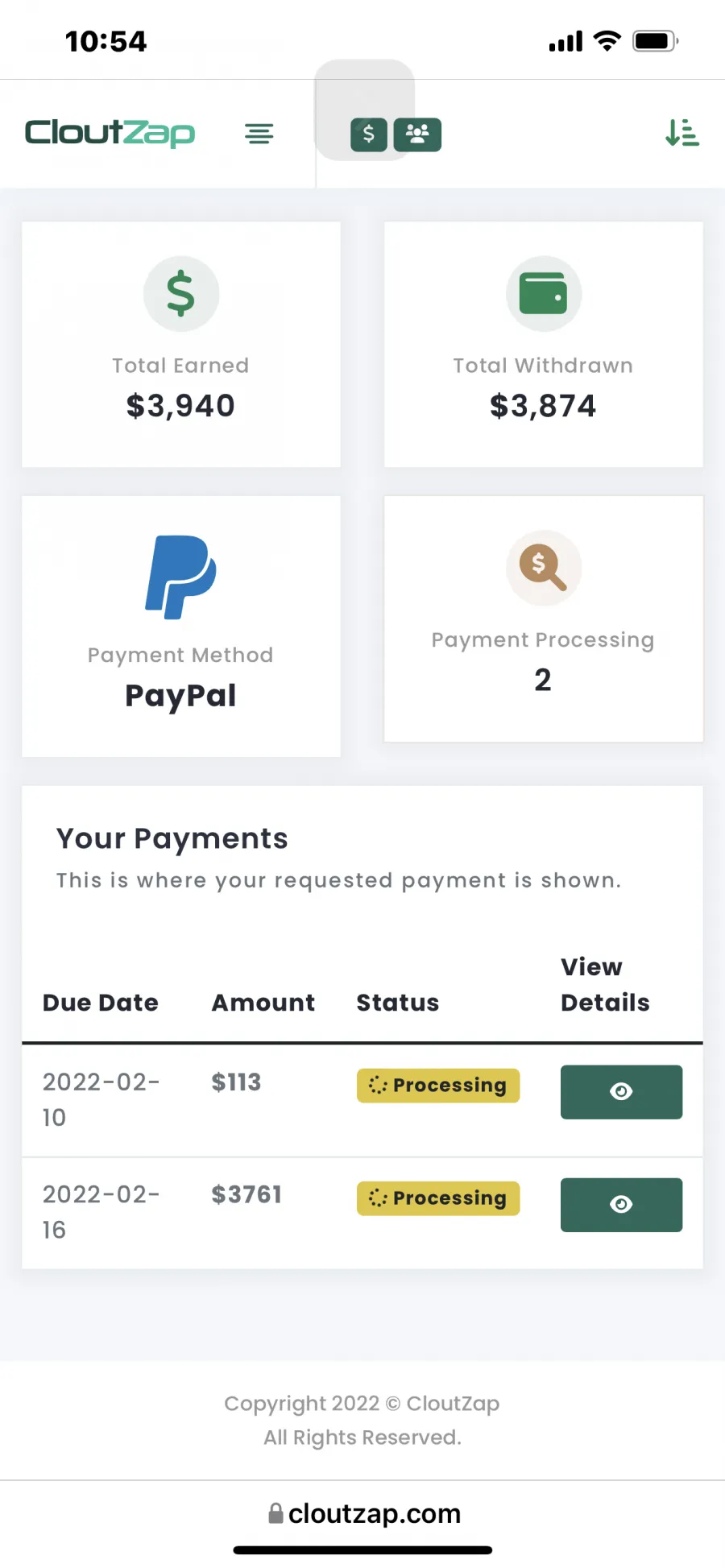Tap the cloutzap.com address bar
Screen dimensions: 725x1568
point(364,1514)
